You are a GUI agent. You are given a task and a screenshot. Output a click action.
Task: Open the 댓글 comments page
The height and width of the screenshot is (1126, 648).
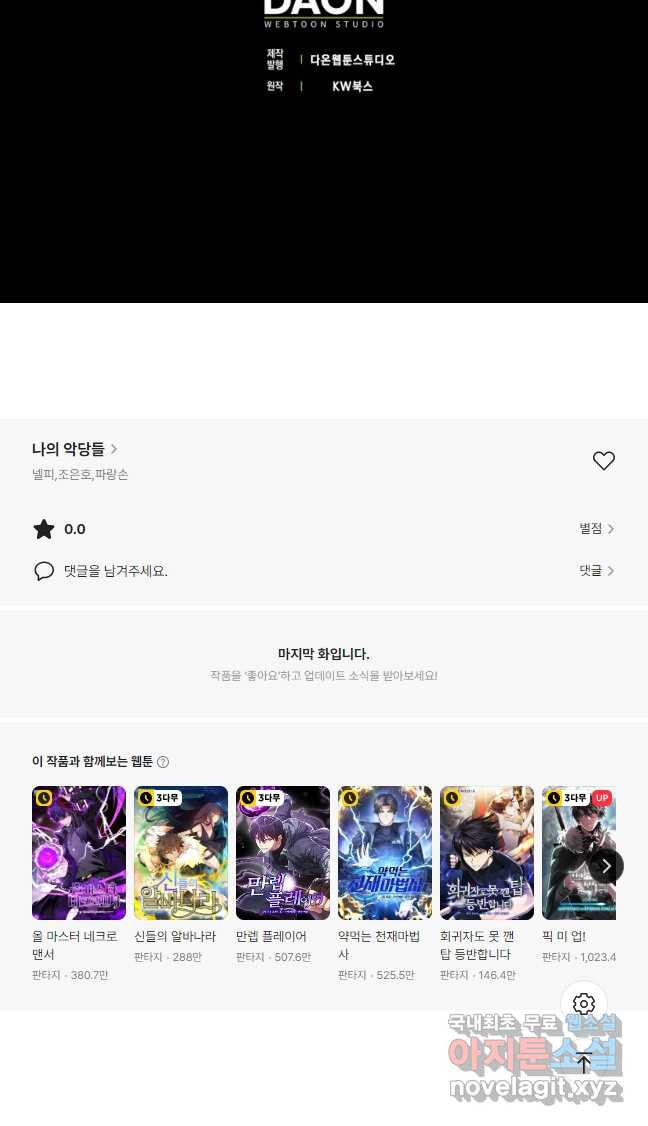pyautogui.click(x=596, y=571)
